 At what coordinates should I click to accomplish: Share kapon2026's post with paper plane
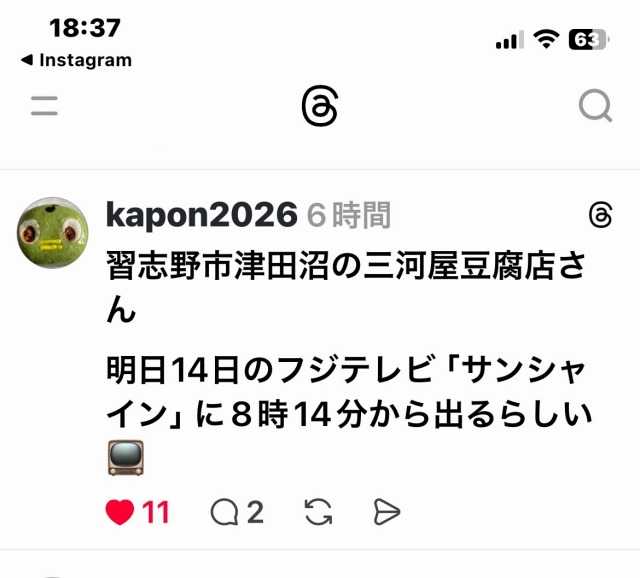point(386,513)
